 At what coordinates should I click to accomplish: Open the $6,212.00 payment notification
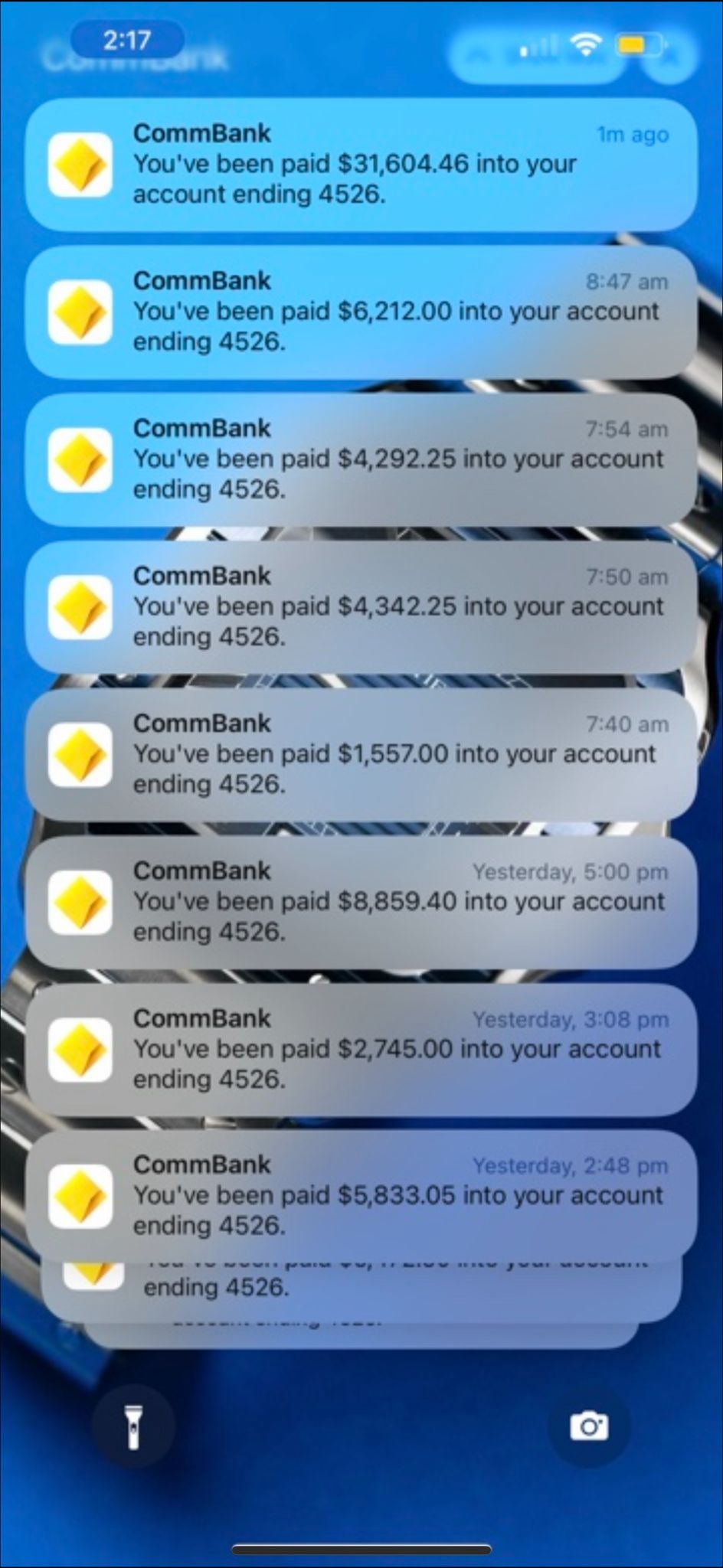click(360, 312)
